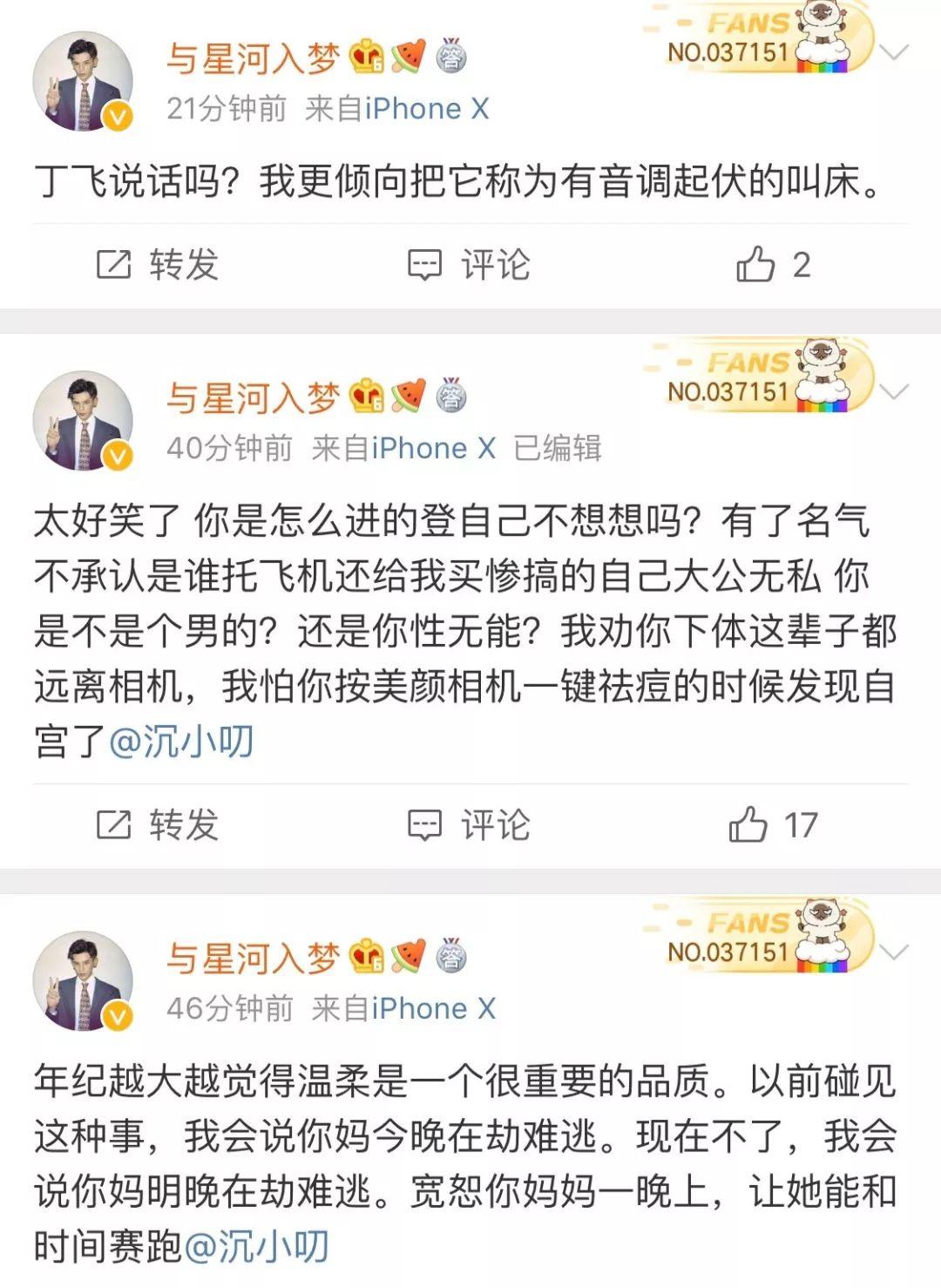
Task: Tap the username 与星河入梦 on the 46分钟前 post
Action: tap(253, 958)
